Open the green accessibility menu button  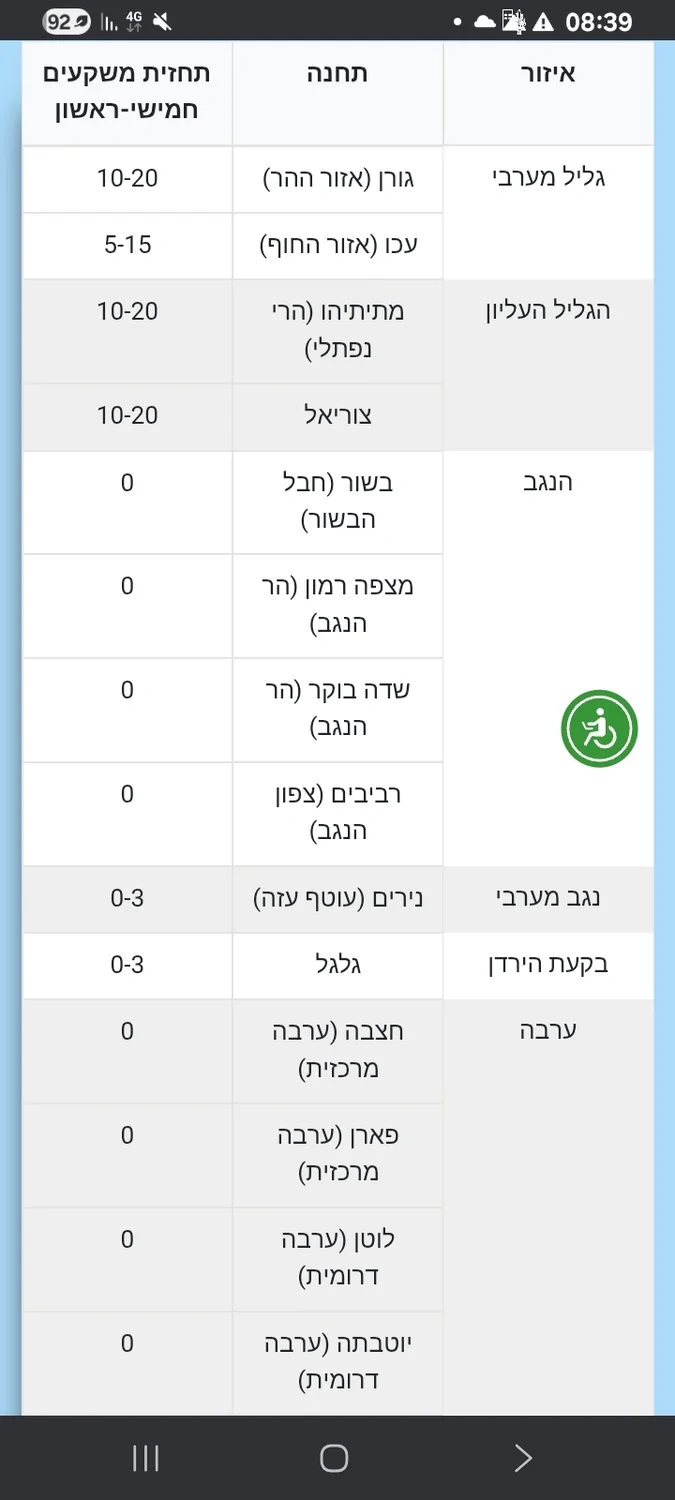[x=599, y=729]
